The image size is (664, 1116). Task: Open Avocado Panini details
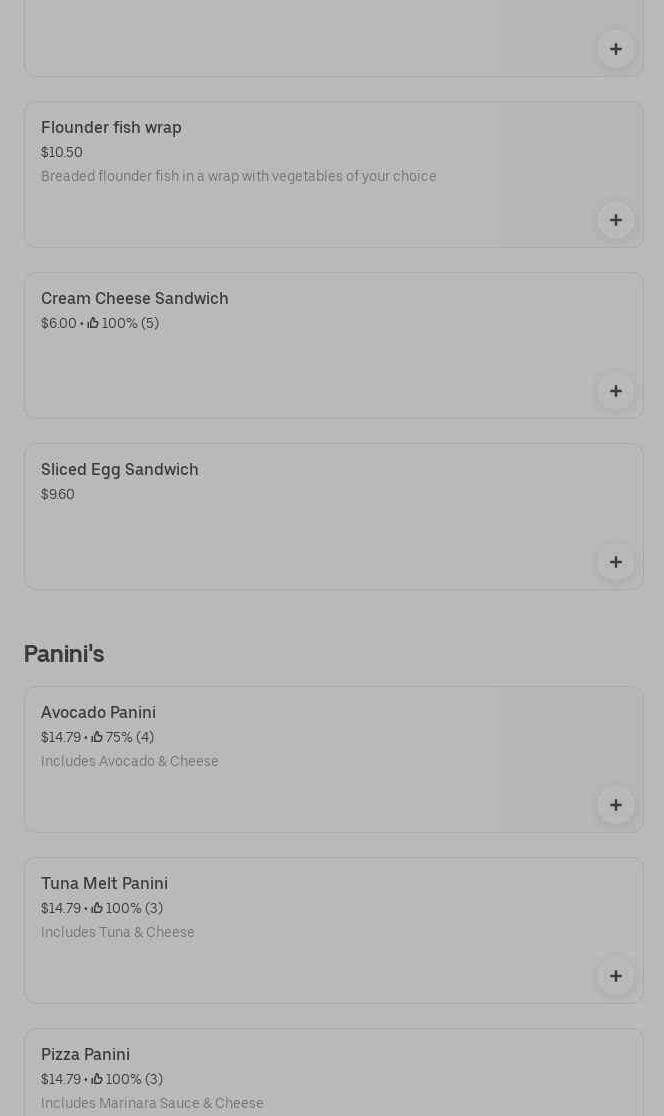333,759
